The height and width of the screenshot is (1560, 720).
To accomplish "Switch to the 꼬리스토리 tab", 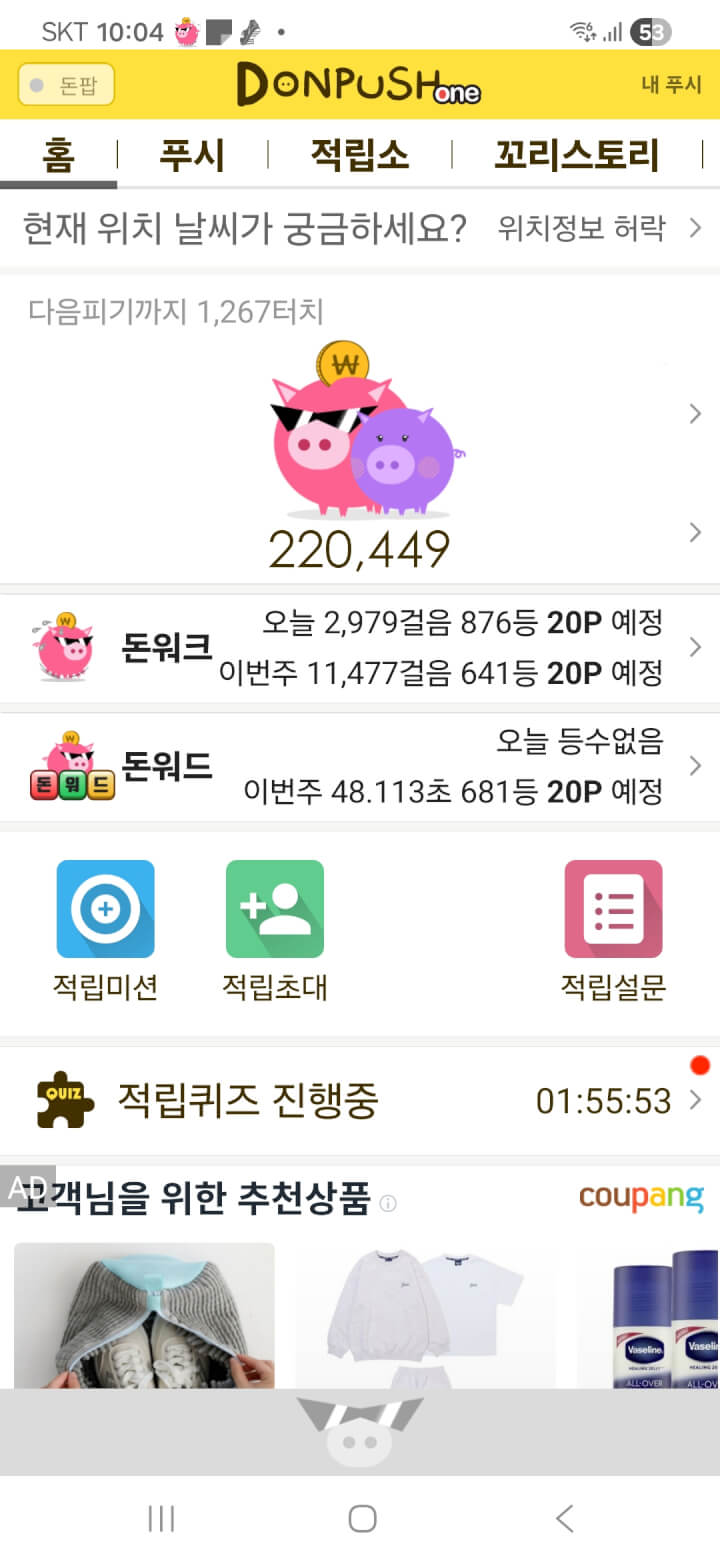I will [577, 156].
